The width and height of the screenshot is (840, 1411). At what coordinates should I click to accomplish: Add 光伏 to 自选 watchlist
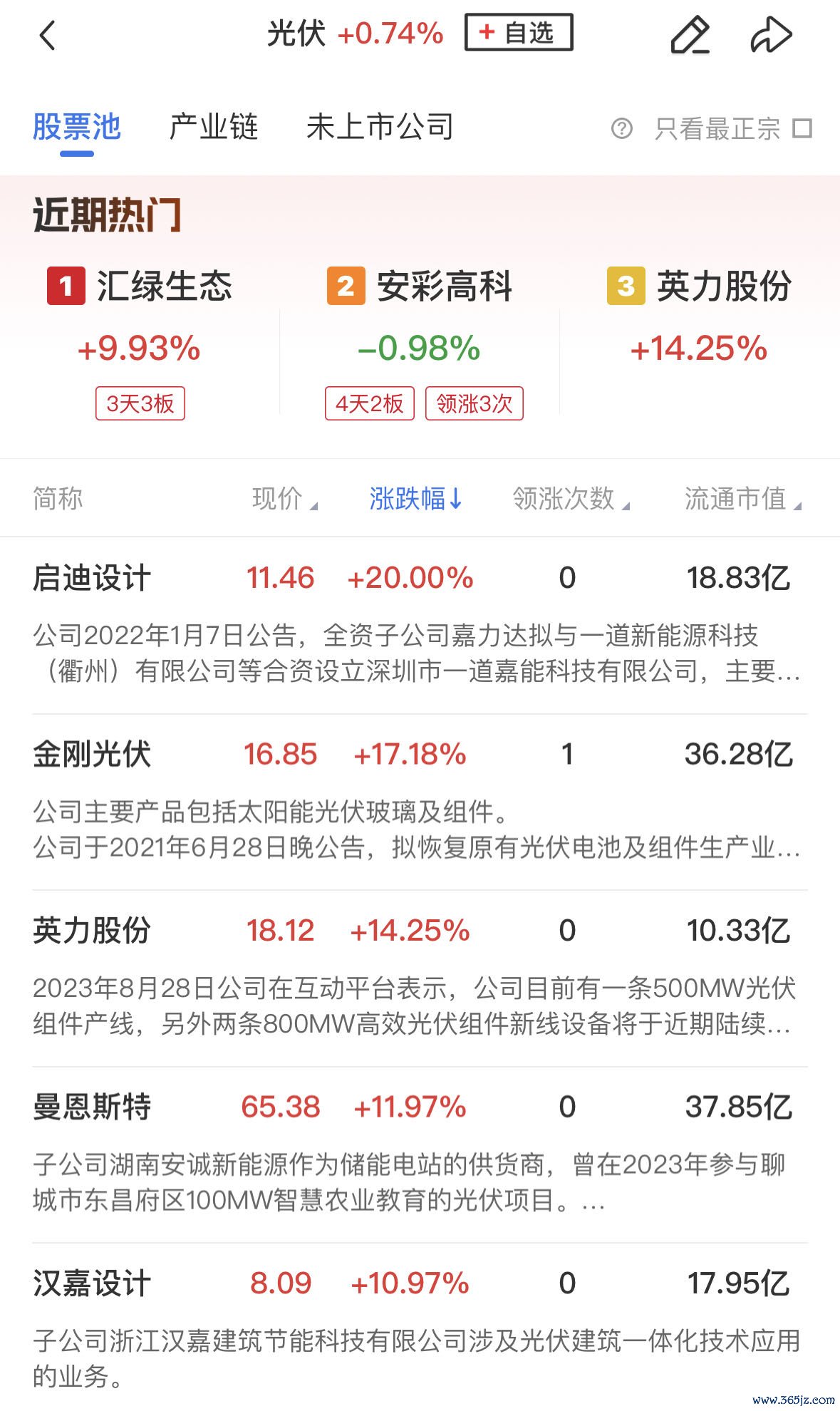(x=518, y=33)
